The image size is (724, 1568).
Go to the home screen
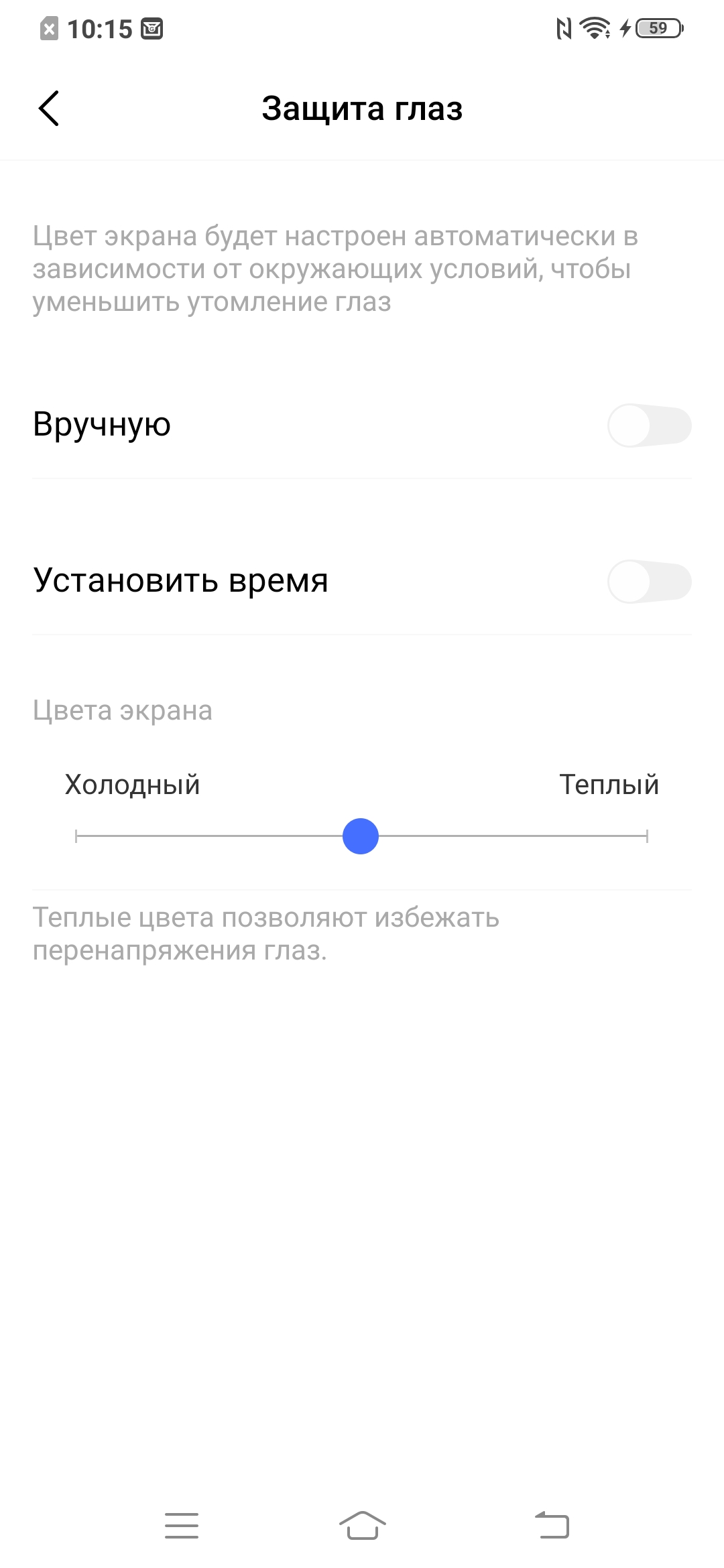coord(362,1525)
